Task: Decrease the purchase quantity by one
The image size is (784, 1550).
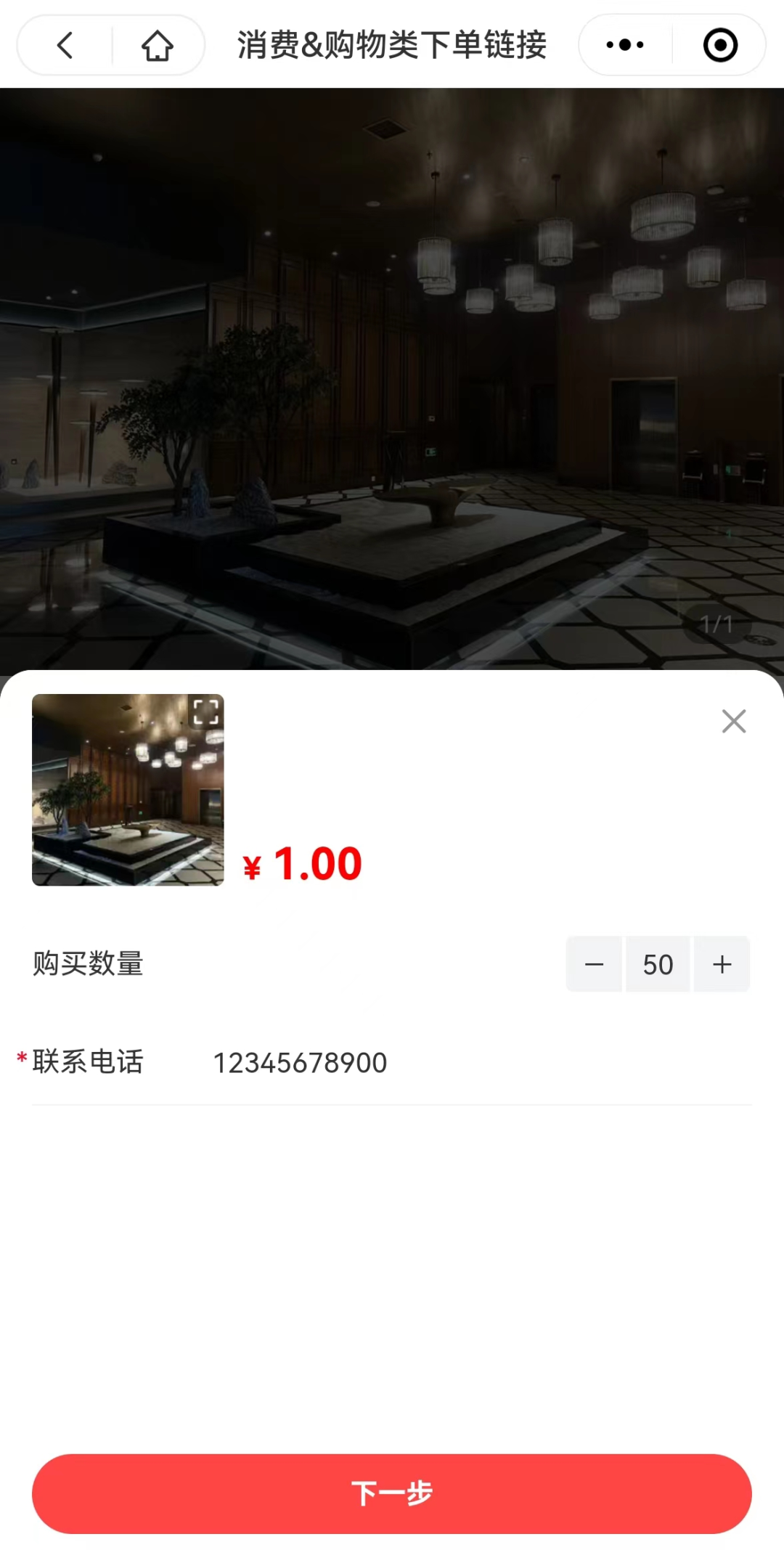Action: (594, 964)
